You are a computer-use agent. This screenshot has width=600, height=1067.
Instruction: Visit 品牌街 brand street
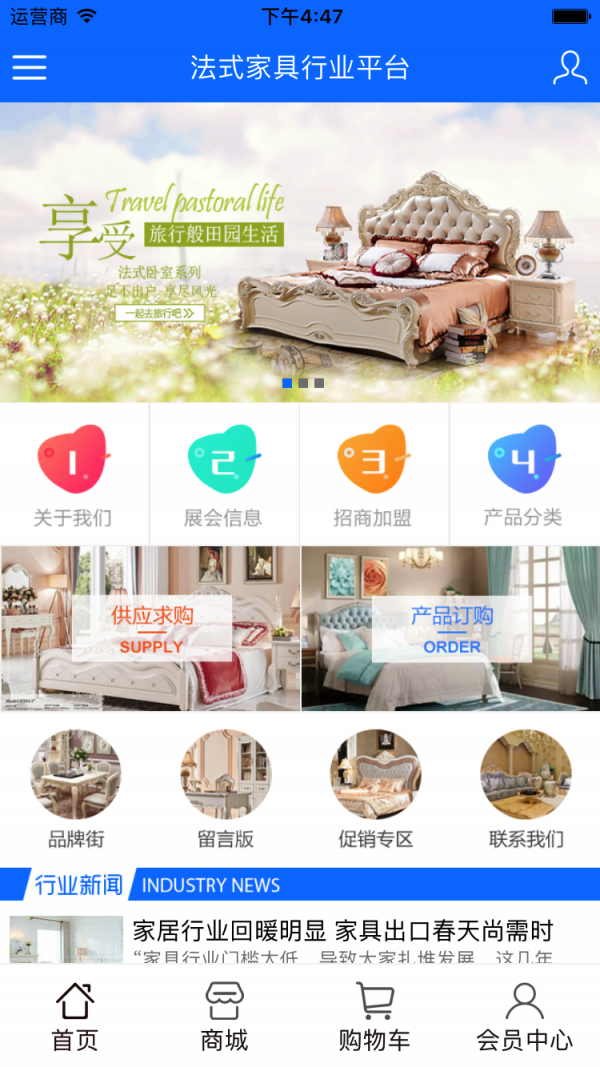click(x=76, y=789)
